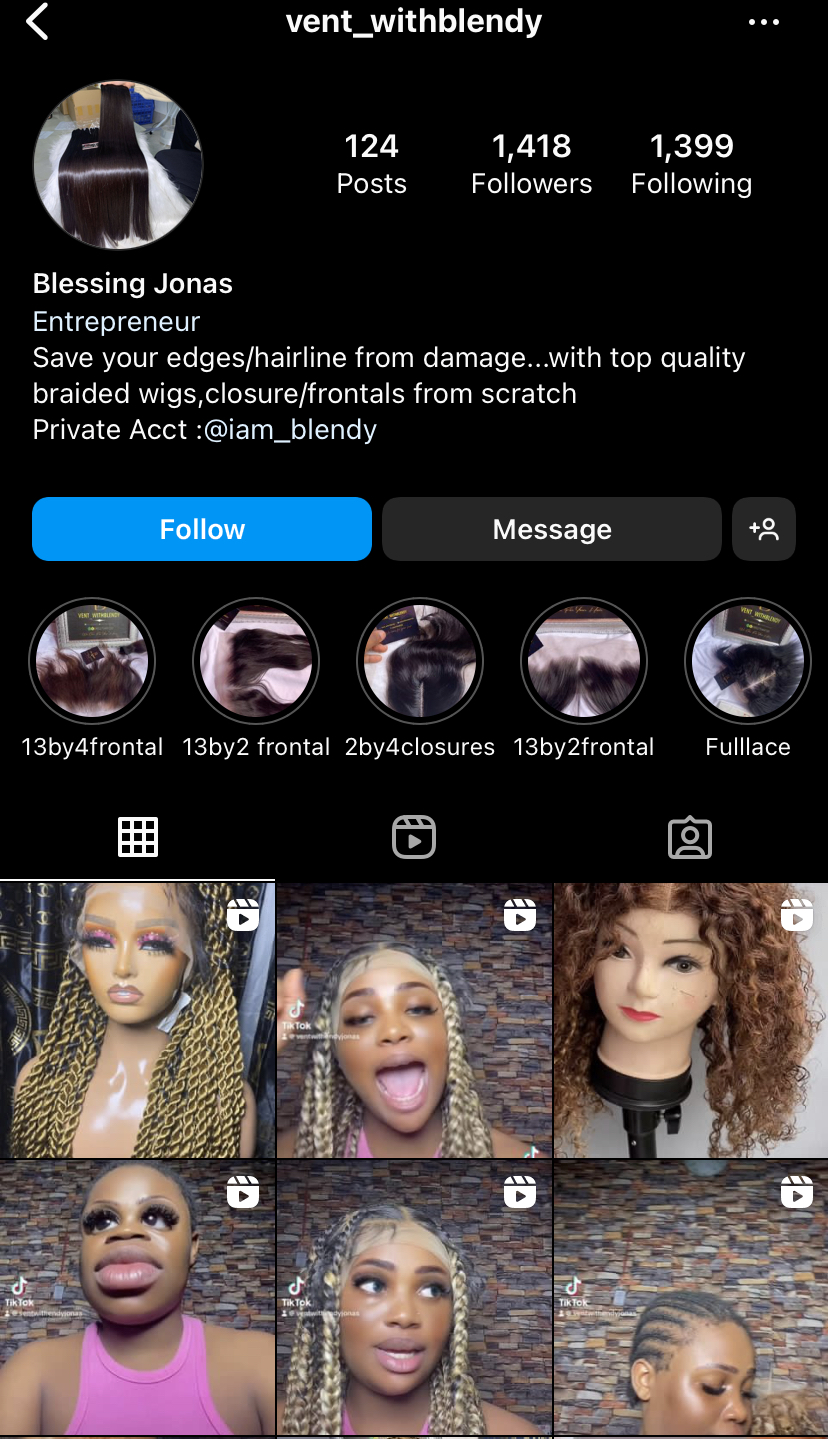Open the Fulllace story highlight
Screen dimensions: 828x1439
[748, 661]
